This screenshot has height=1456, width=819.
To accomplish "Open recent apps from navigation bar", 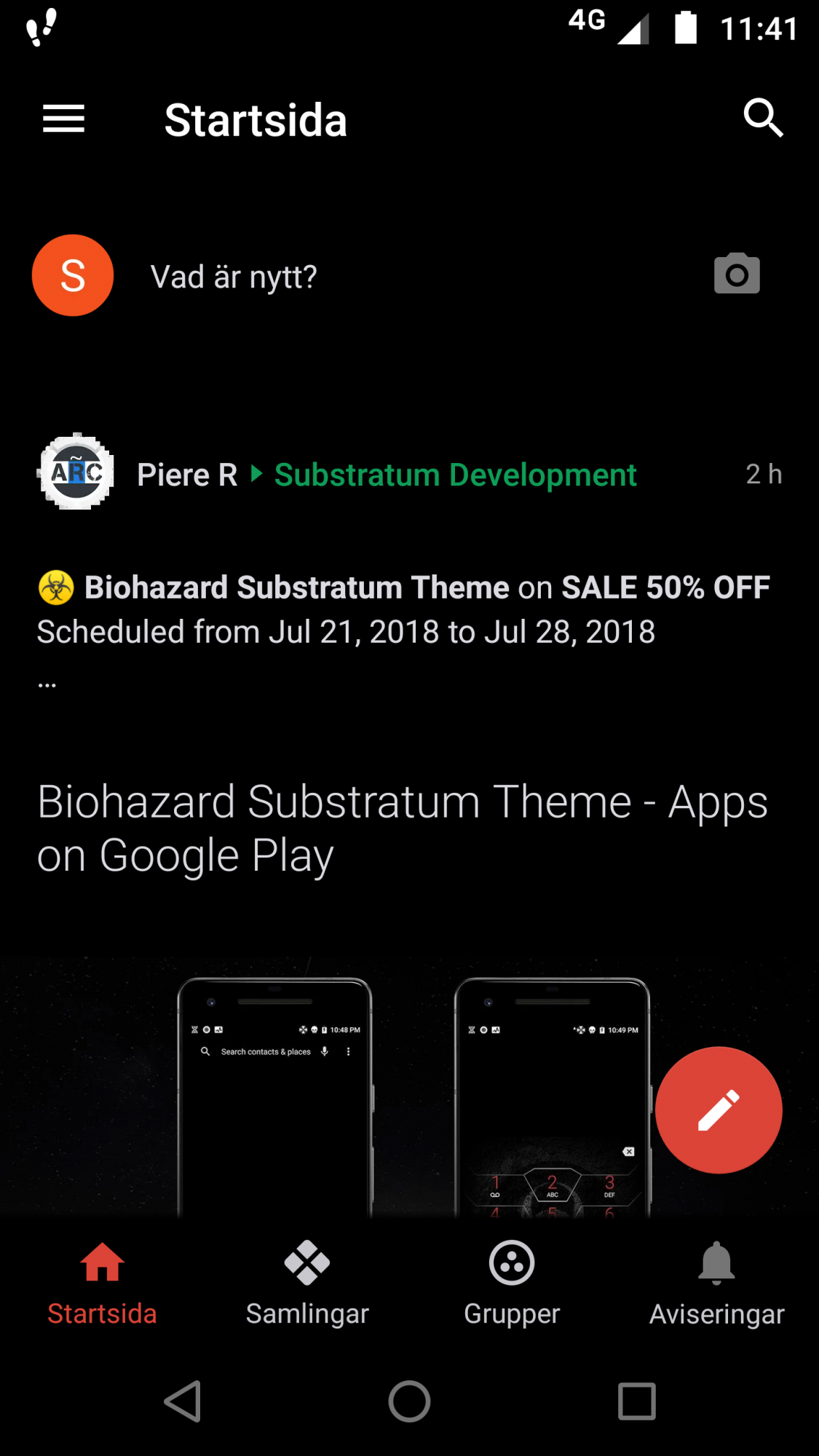I will (636, 1401).
